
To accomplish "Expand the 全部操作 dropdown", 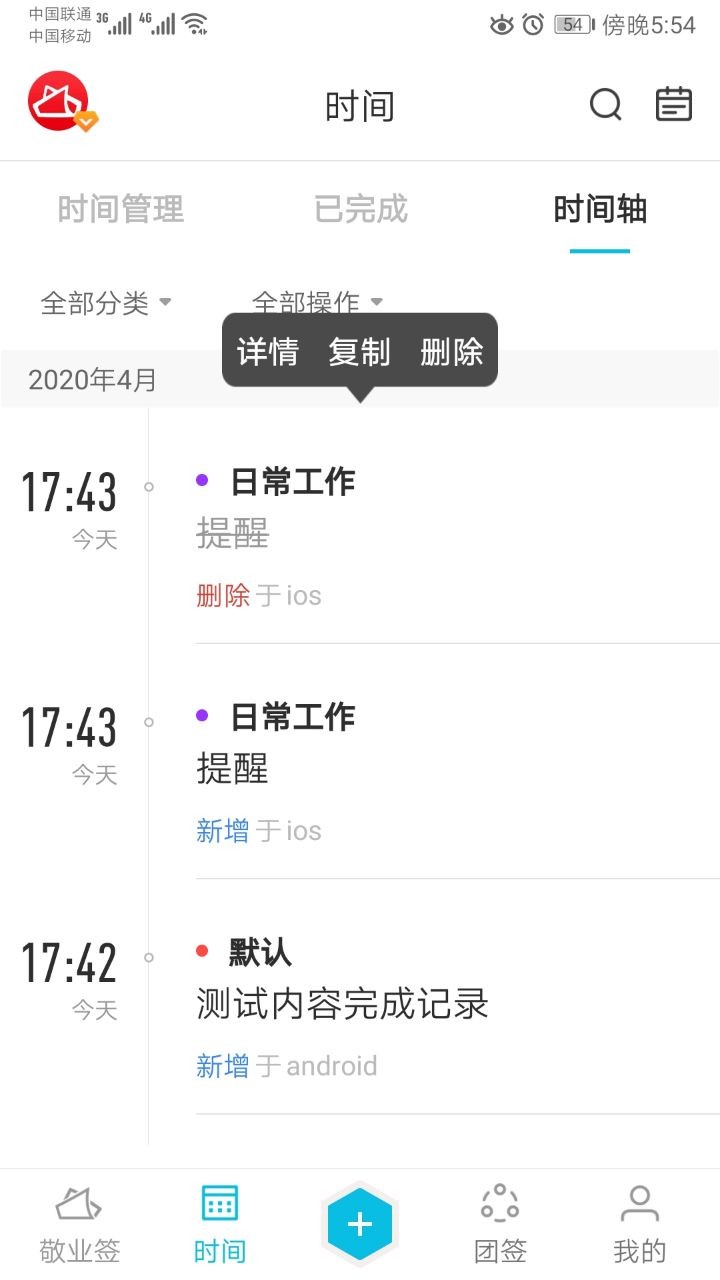I will [x=318, y=302].
